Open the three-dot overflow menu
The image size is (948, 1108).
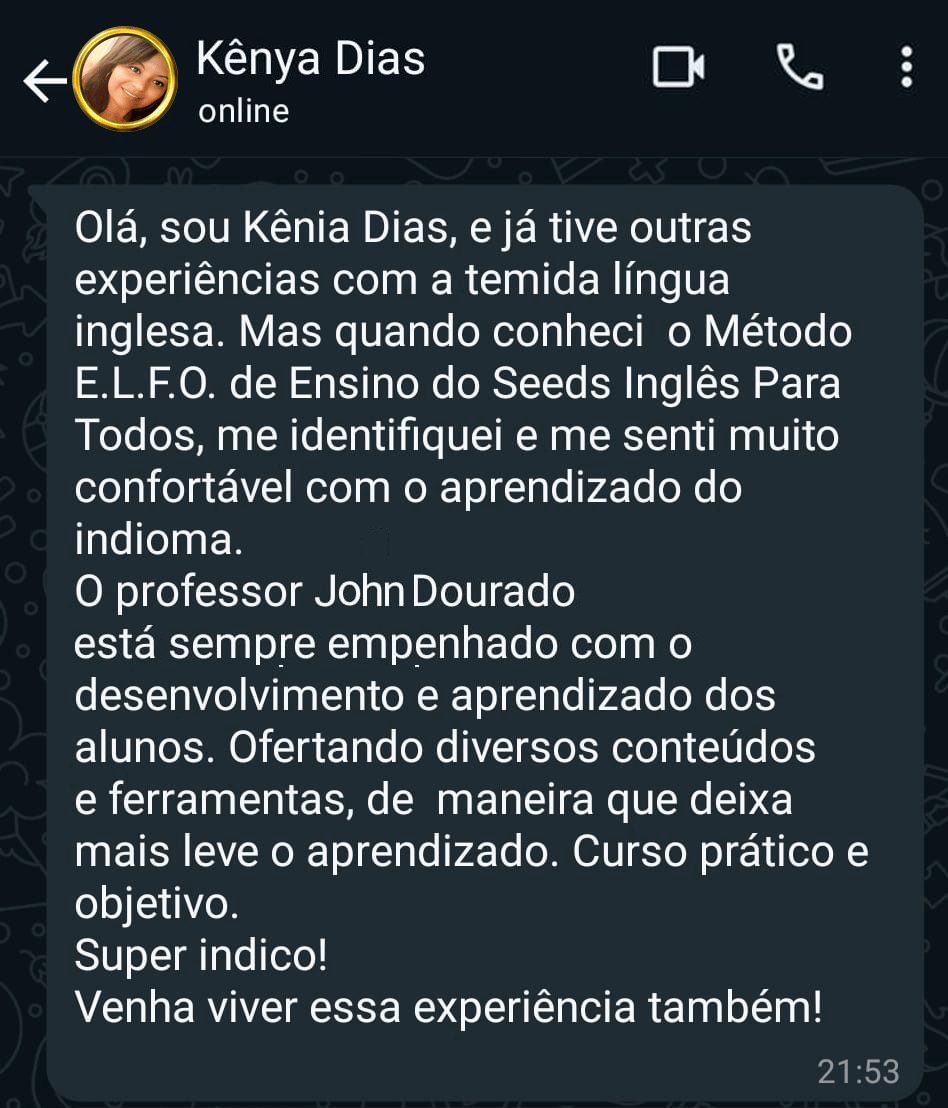tap(906, 68)
